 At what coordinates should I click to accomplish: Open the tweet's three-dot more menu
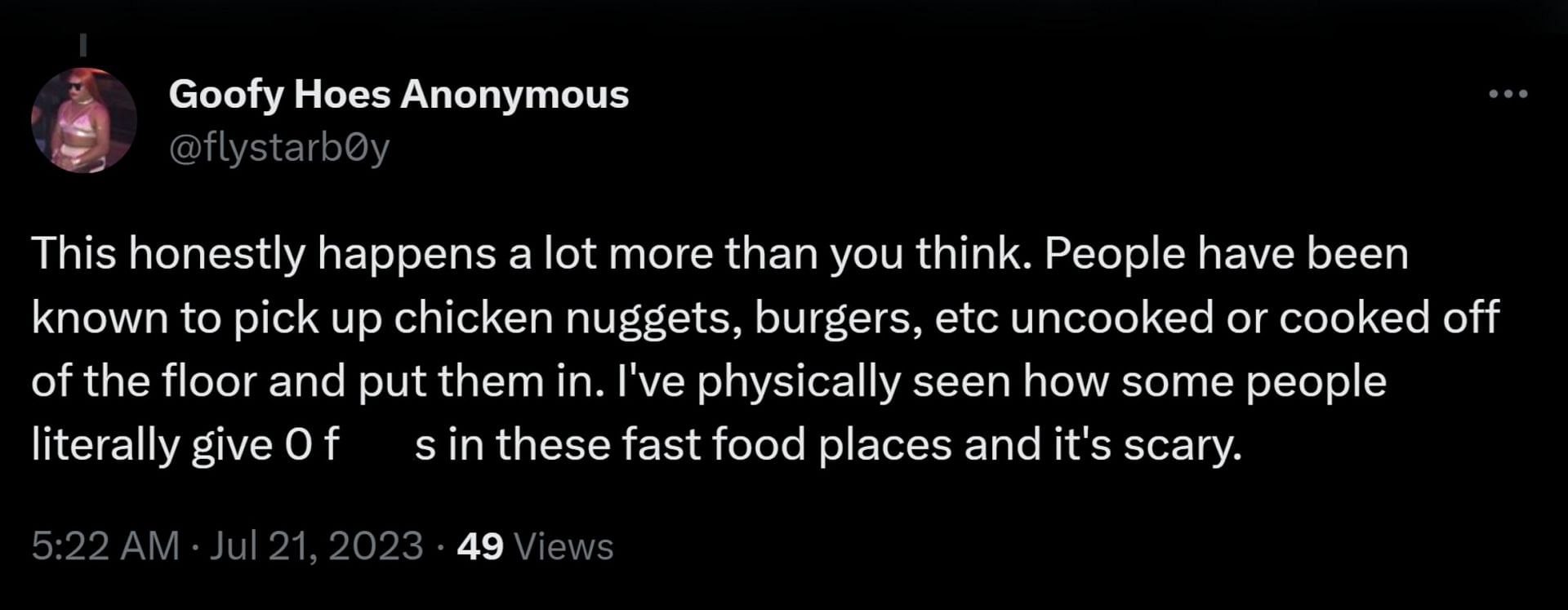[x=1508, y=95]
